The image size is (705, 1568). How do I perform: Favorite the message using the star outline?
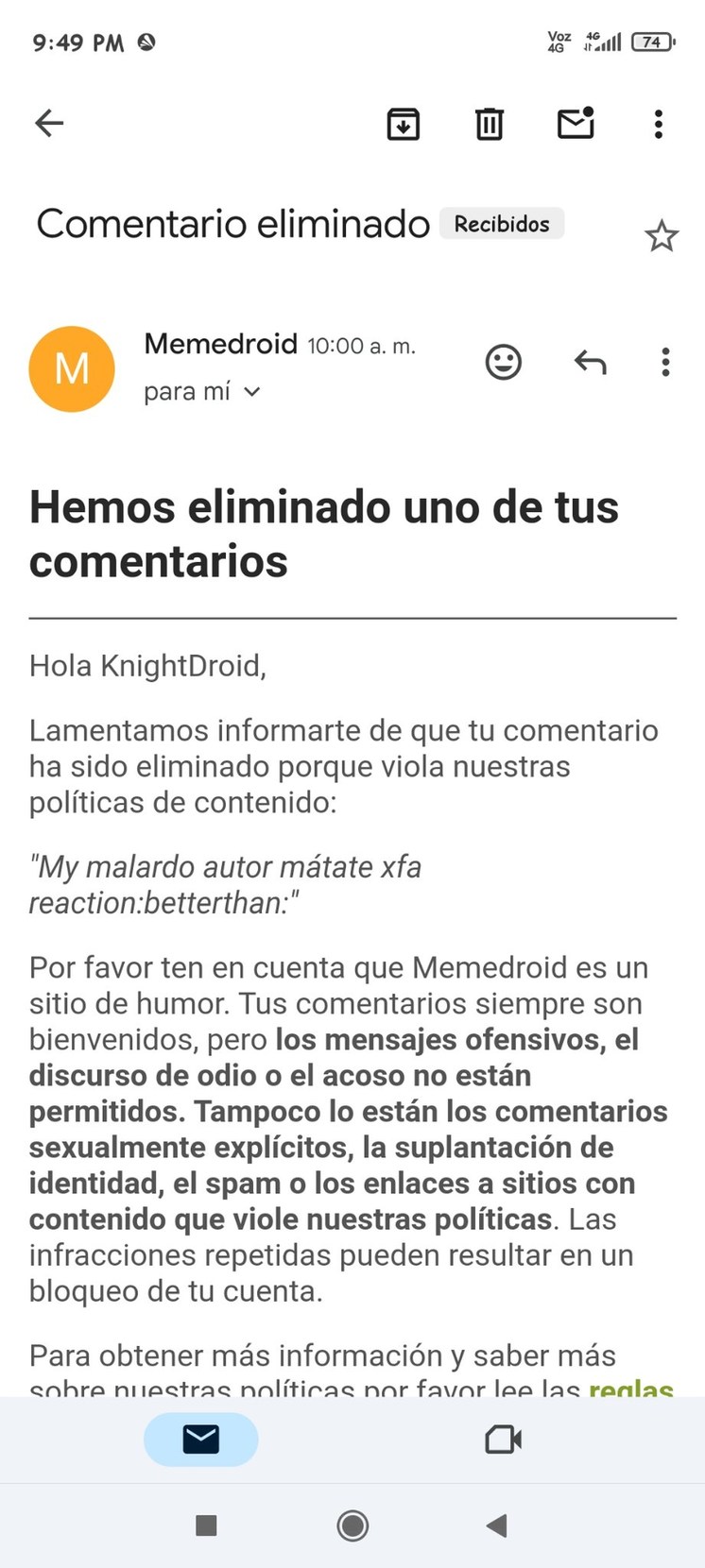click(x=662, y=234)
